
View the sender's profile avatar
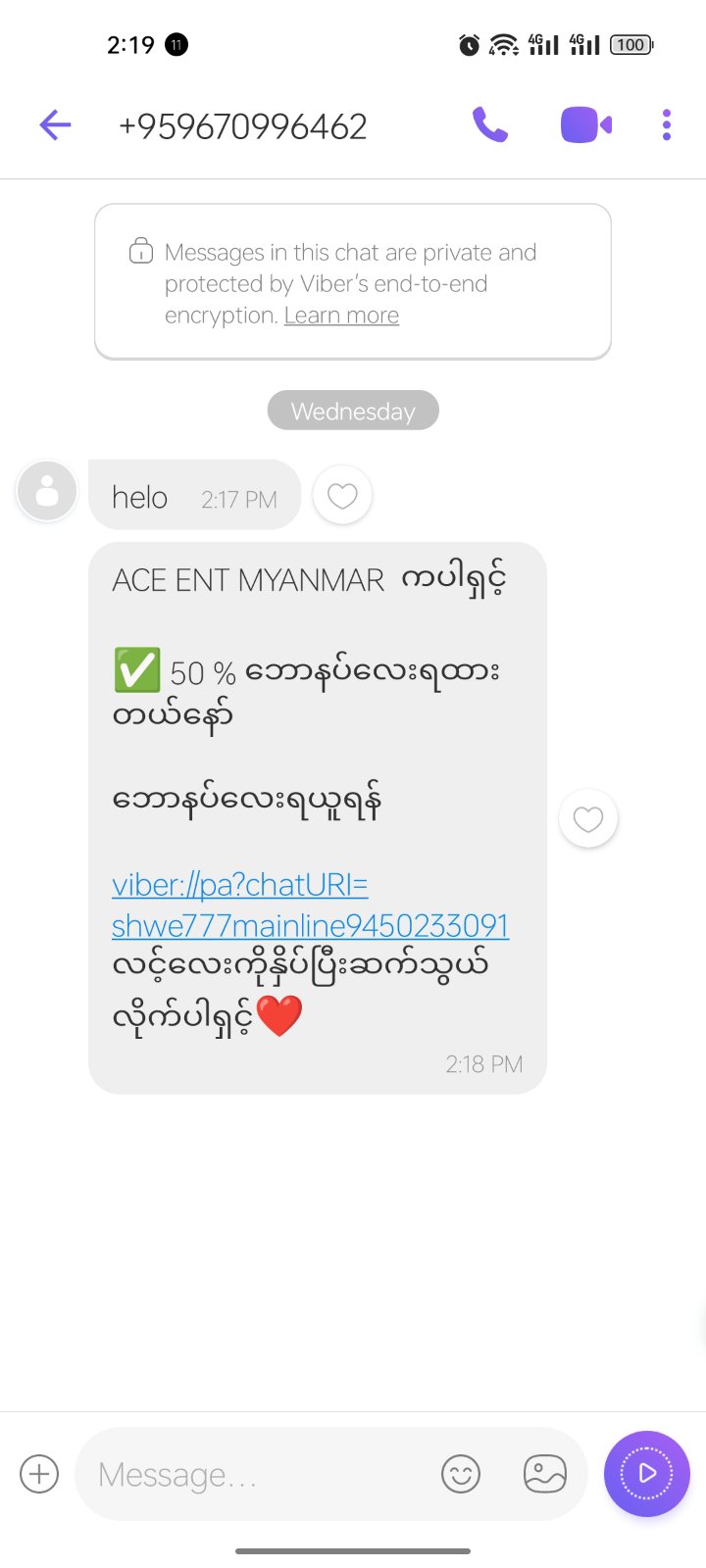pos(46,491)
